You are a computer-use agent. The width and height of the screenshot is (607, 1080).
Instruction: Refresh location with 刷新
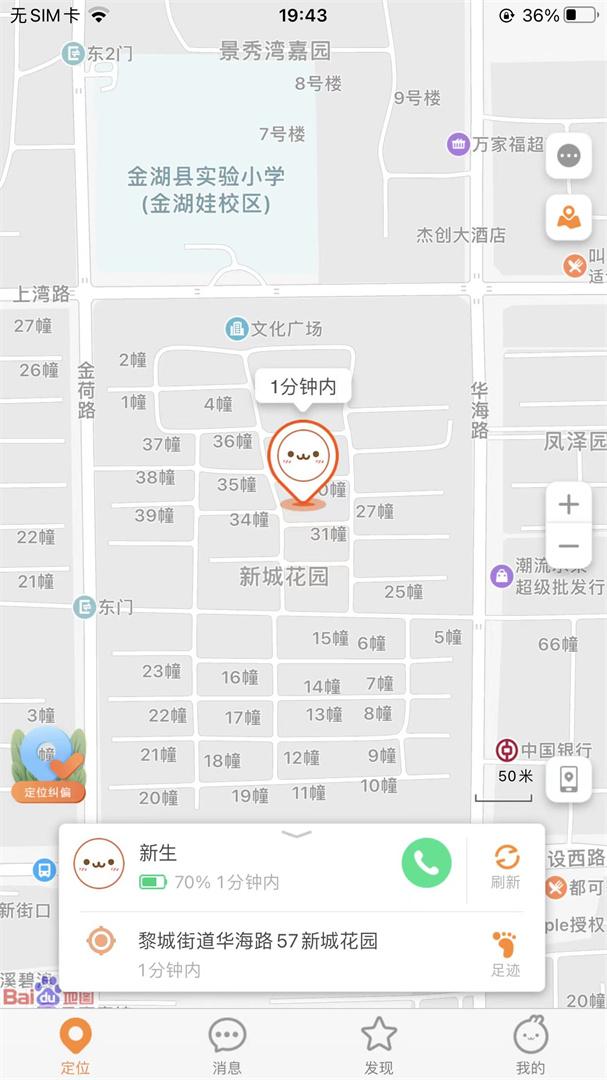click(506, 866)
